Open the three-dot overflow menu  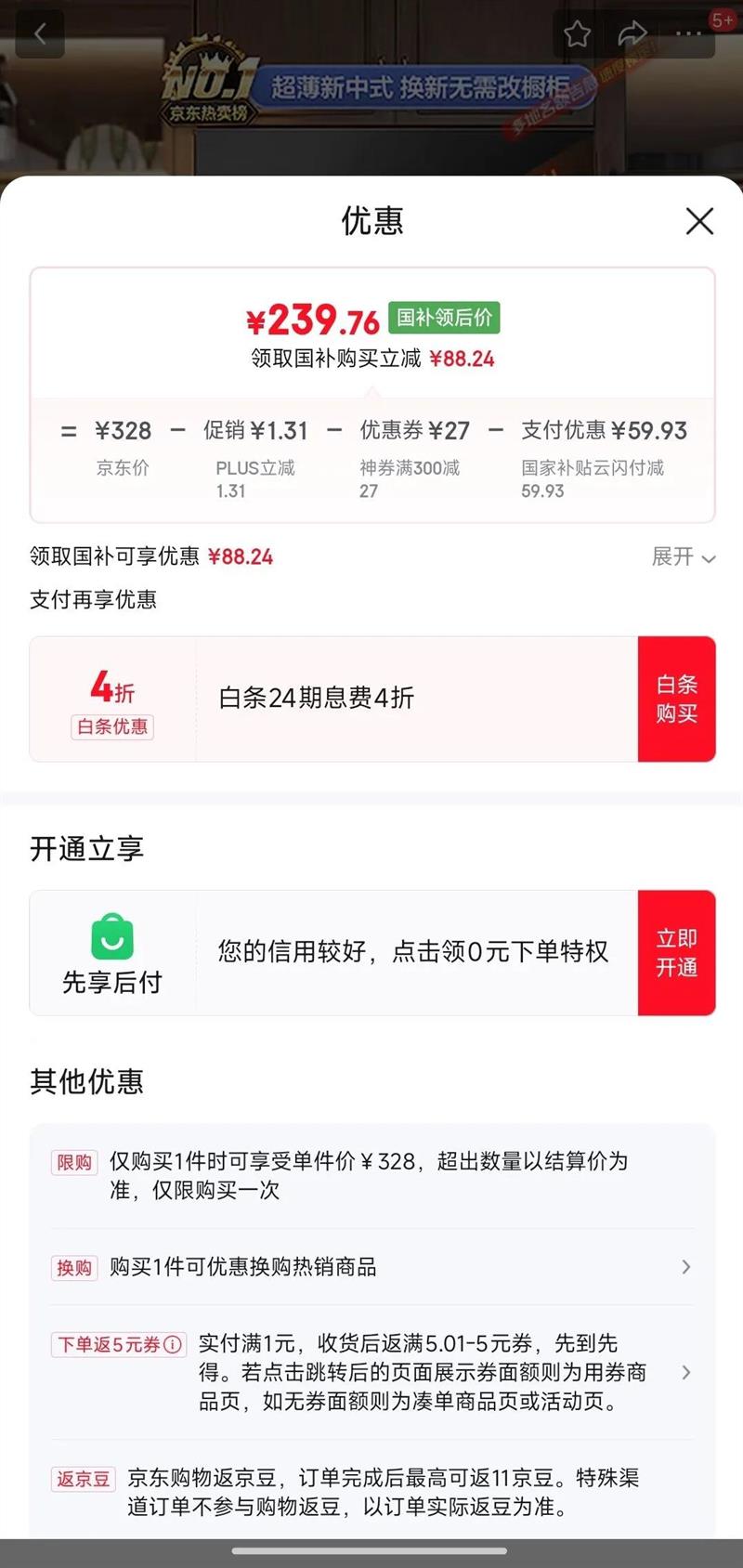coord(688,35)
